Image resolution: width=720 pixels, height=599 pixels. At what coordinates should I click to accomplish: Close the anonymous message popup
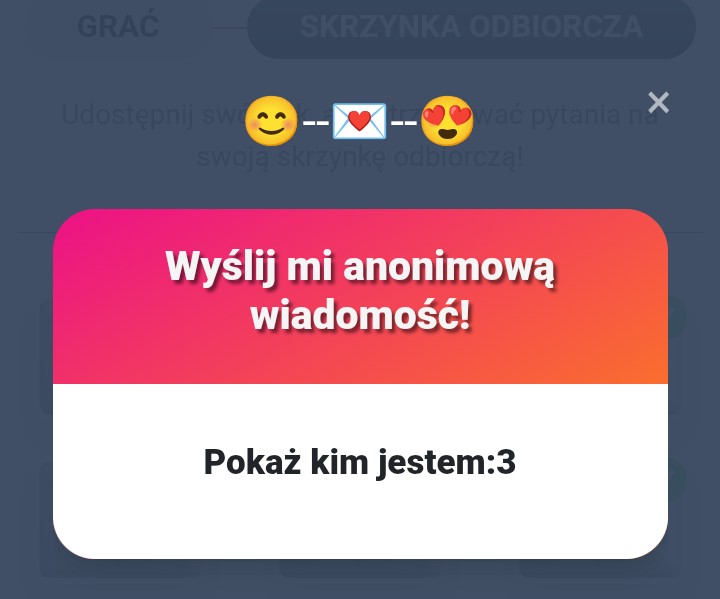pyautogui.click(x=658, y=102)
